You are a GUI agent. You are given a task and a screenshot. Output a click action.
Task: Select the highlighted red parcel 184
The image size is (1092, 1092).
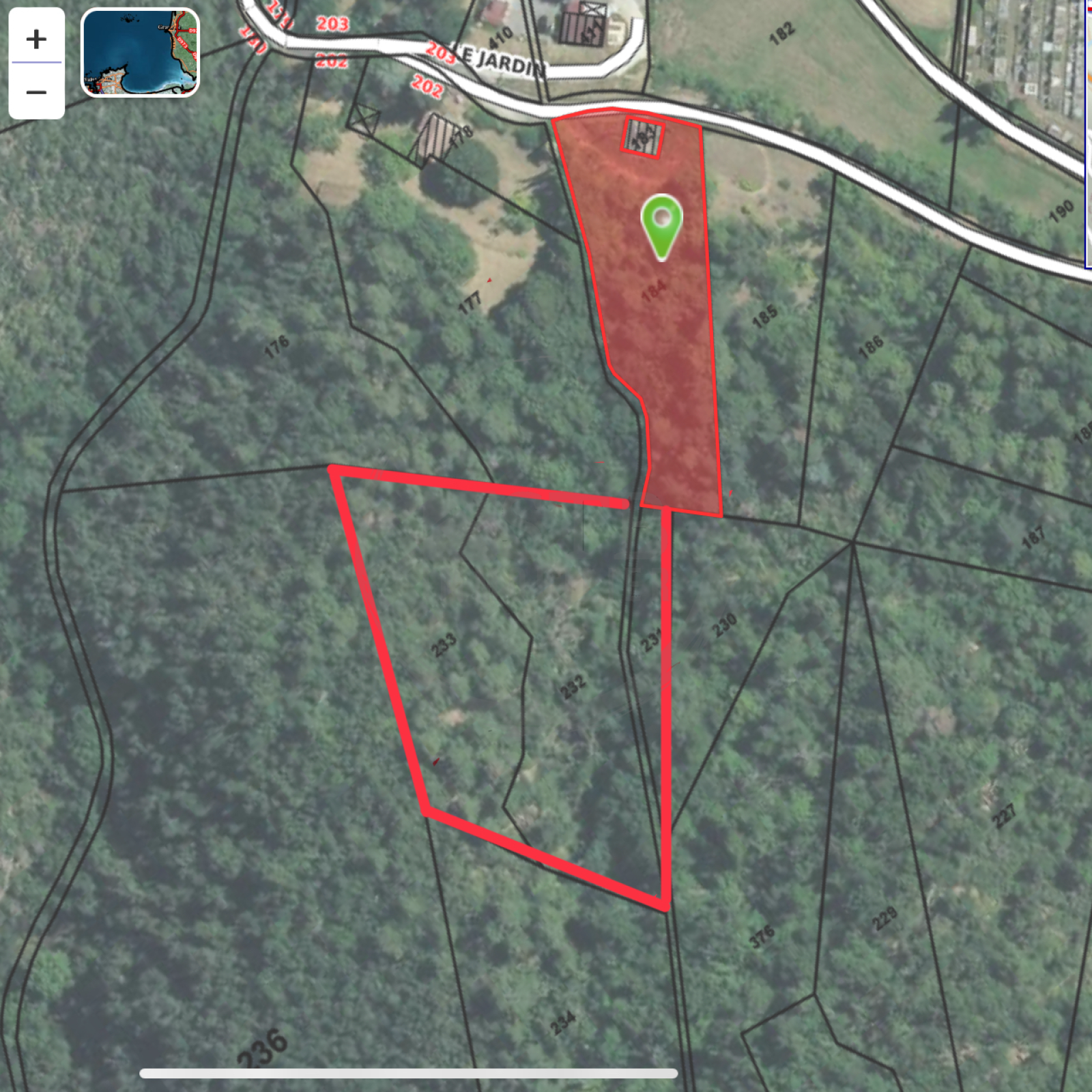click(655, 341)
